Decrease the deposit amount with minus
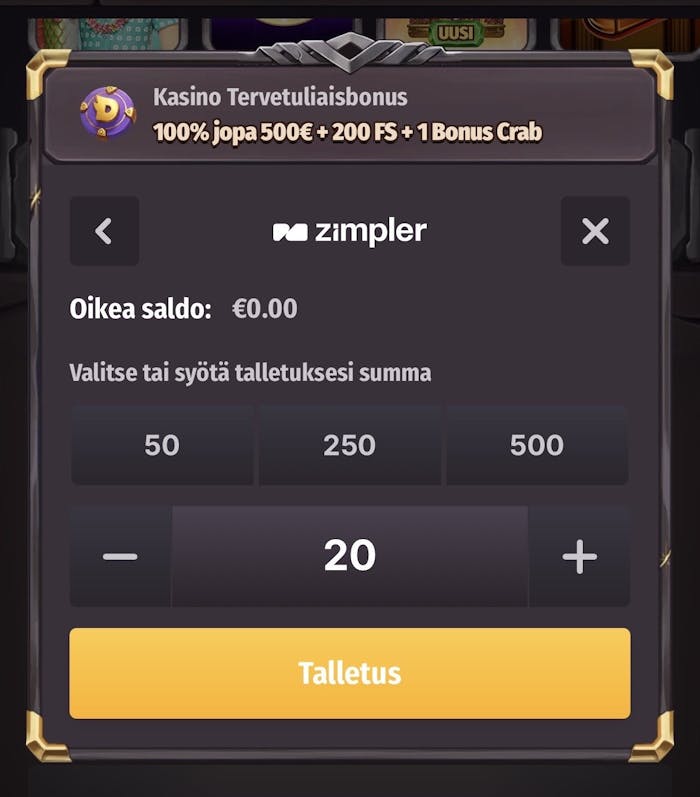 (x=121, y=556)
